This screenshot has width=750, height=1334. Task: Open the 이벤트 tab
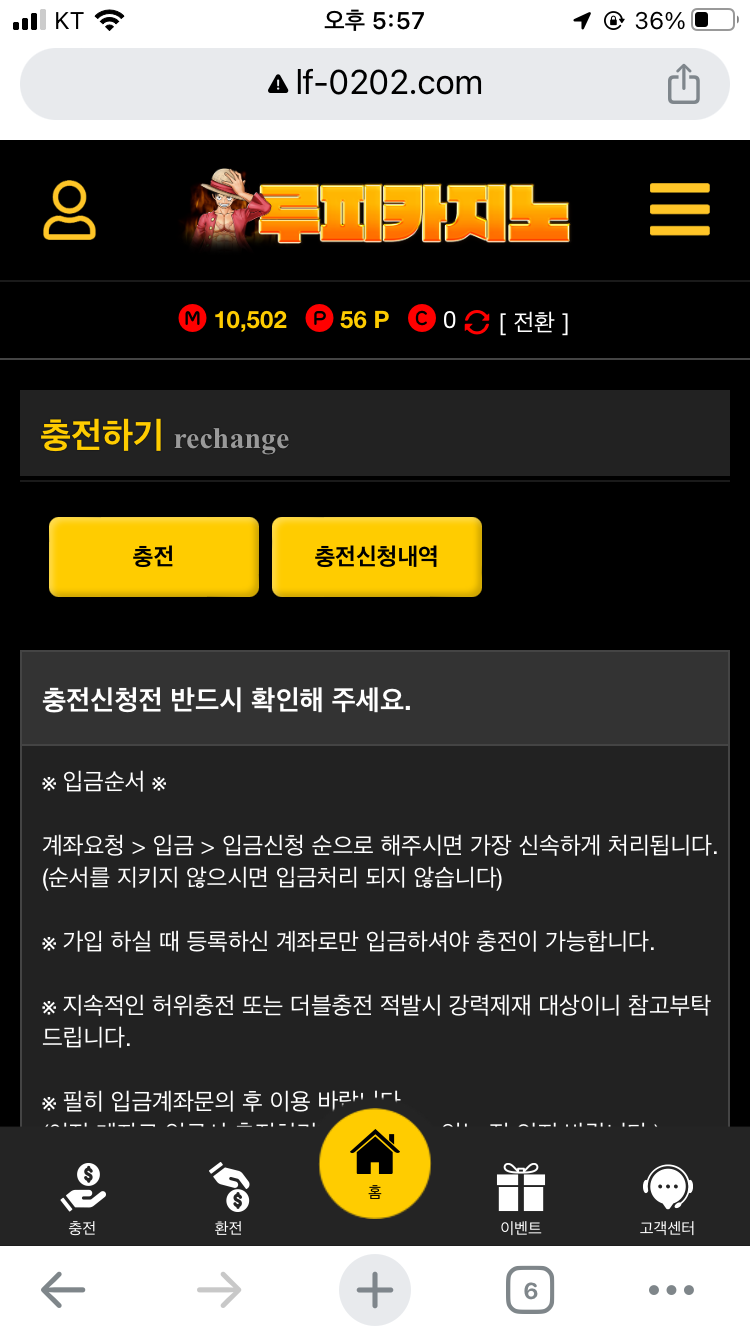click(x=520, y=1198)
